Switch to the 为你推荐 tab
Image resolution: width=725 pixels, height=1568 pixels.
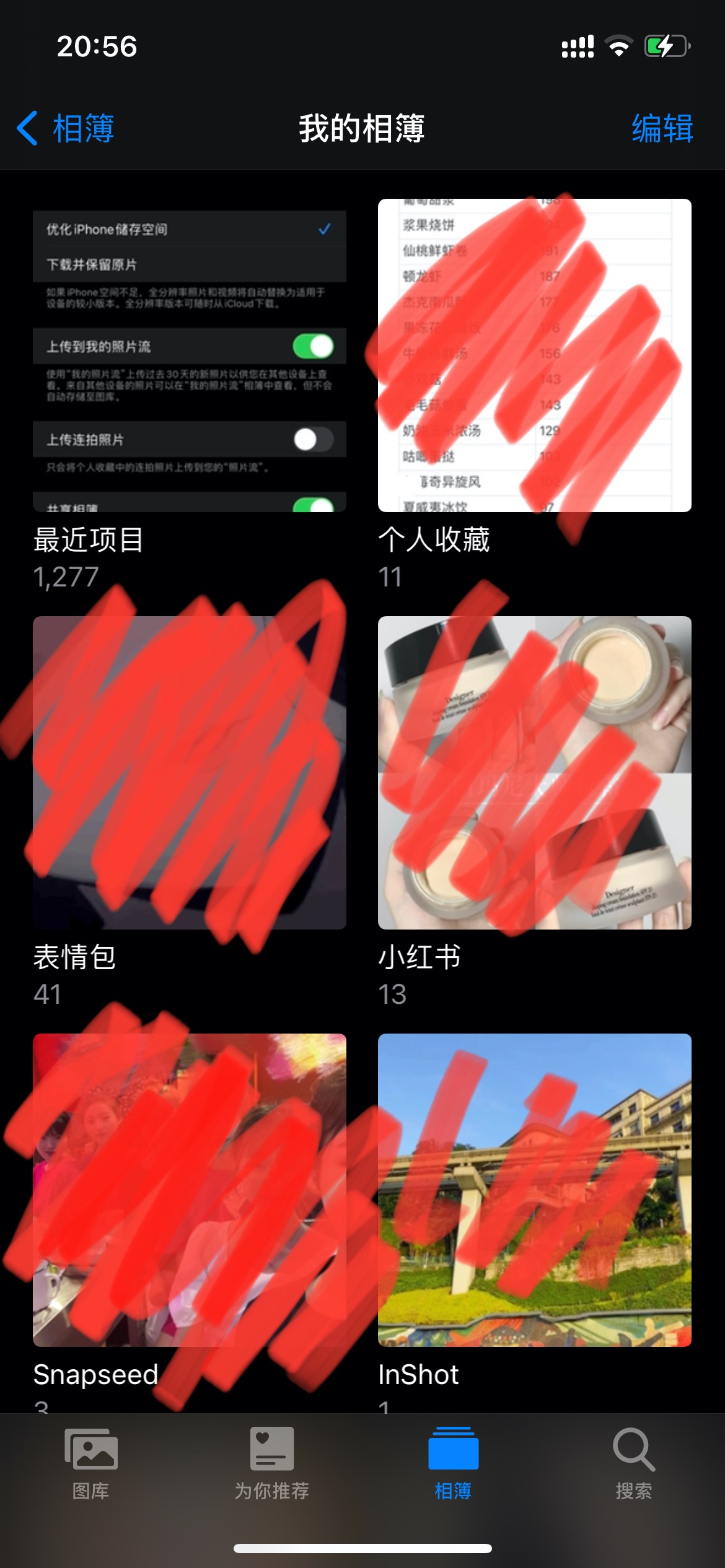point(271,1463)
